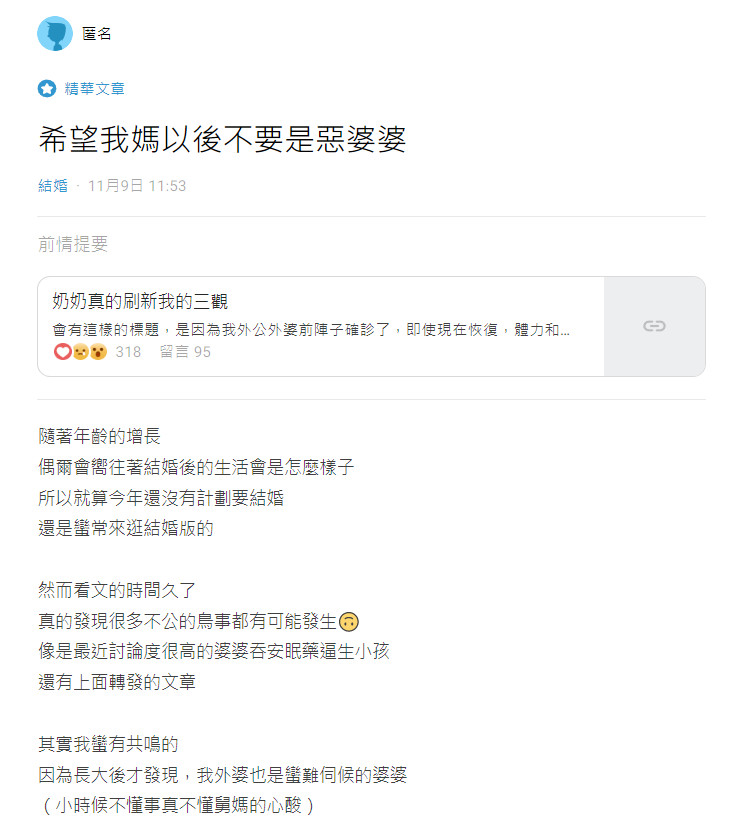Open the anonymous author avatar
This screenshot has height=819, width=746.
(x=55, y=34)
